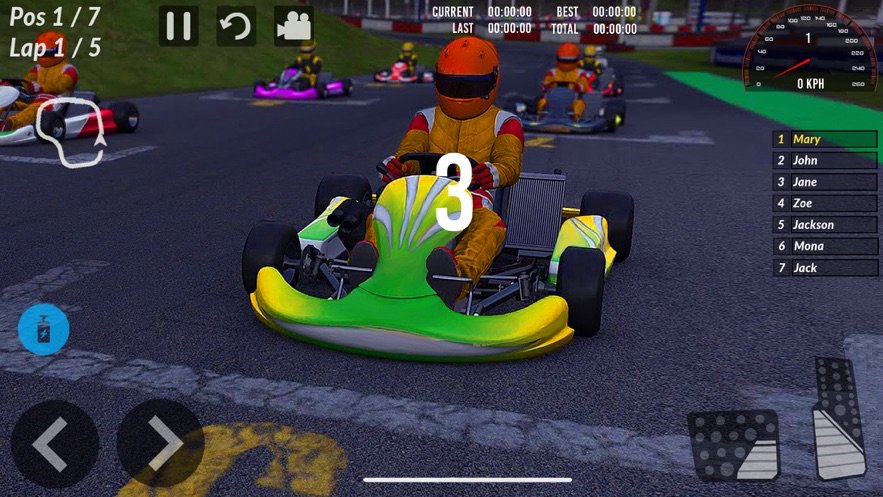Pause the race
The width and height of the screenshot is (883, 497).
point(178,26)
